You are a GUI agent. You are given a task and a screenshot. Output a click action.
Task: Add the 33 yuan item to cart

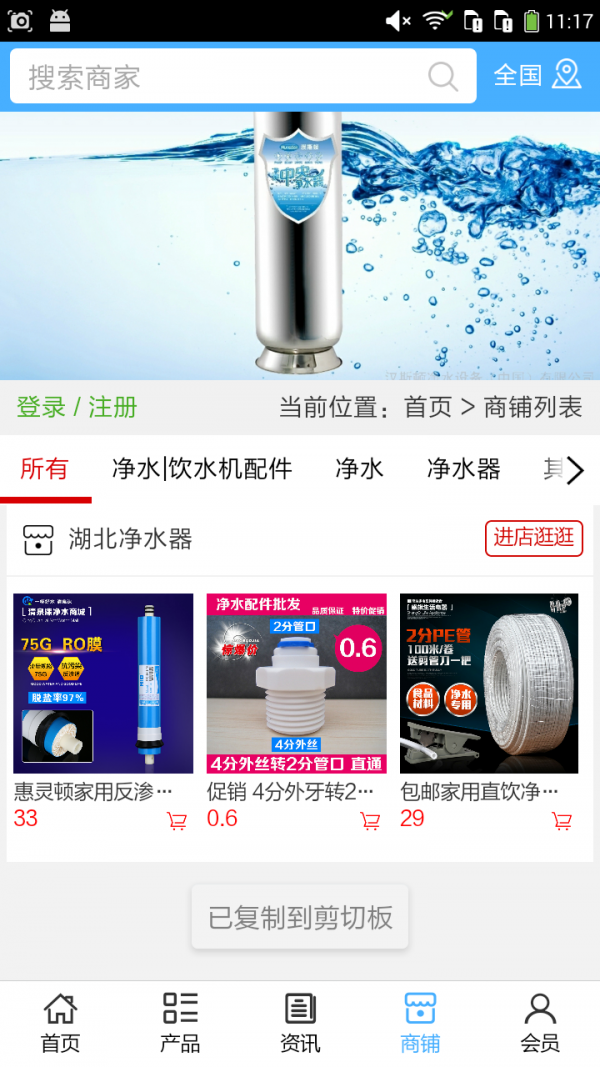point(177,821)
